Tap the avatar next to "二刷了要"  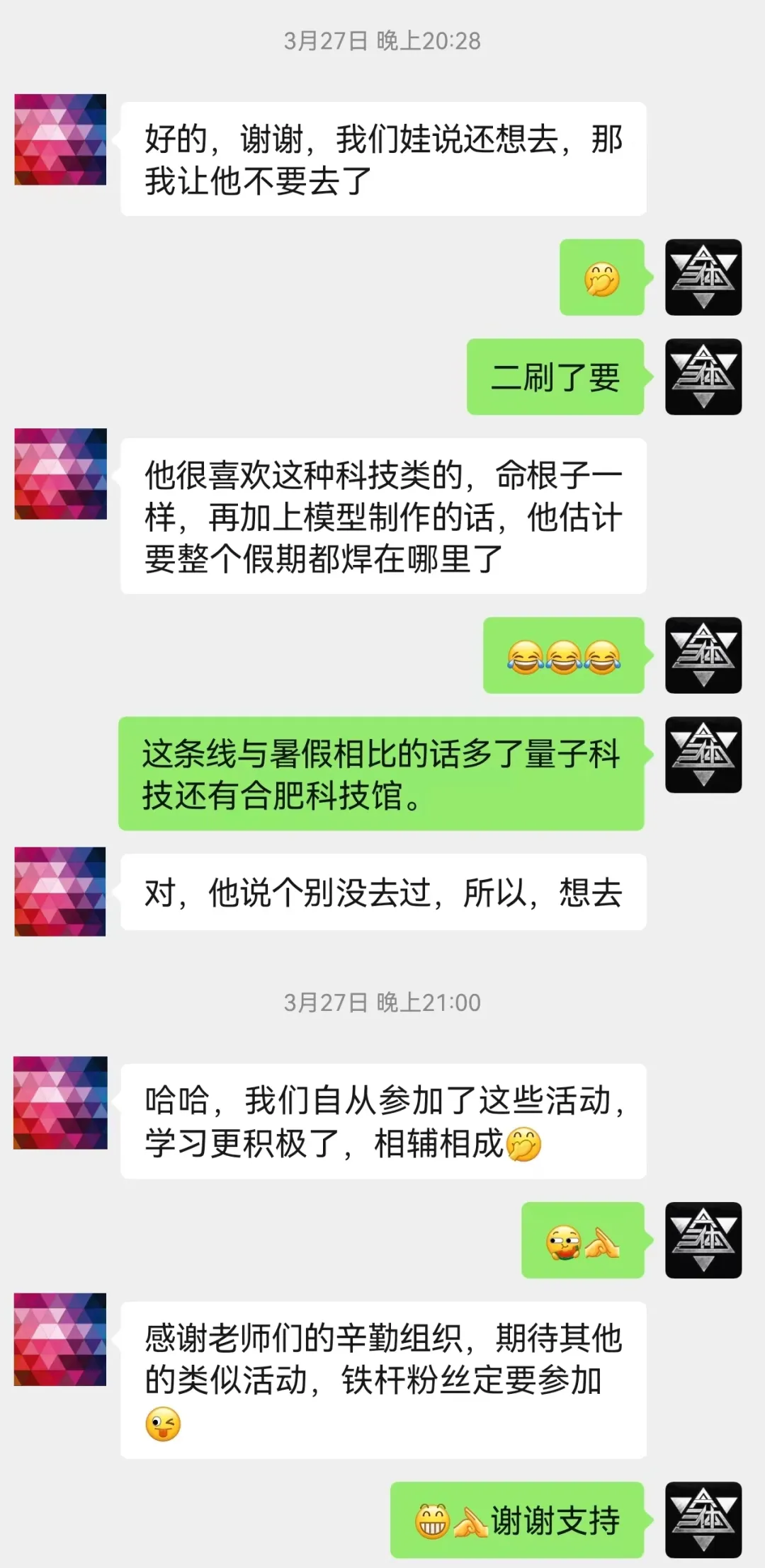[x=703, y=377]
